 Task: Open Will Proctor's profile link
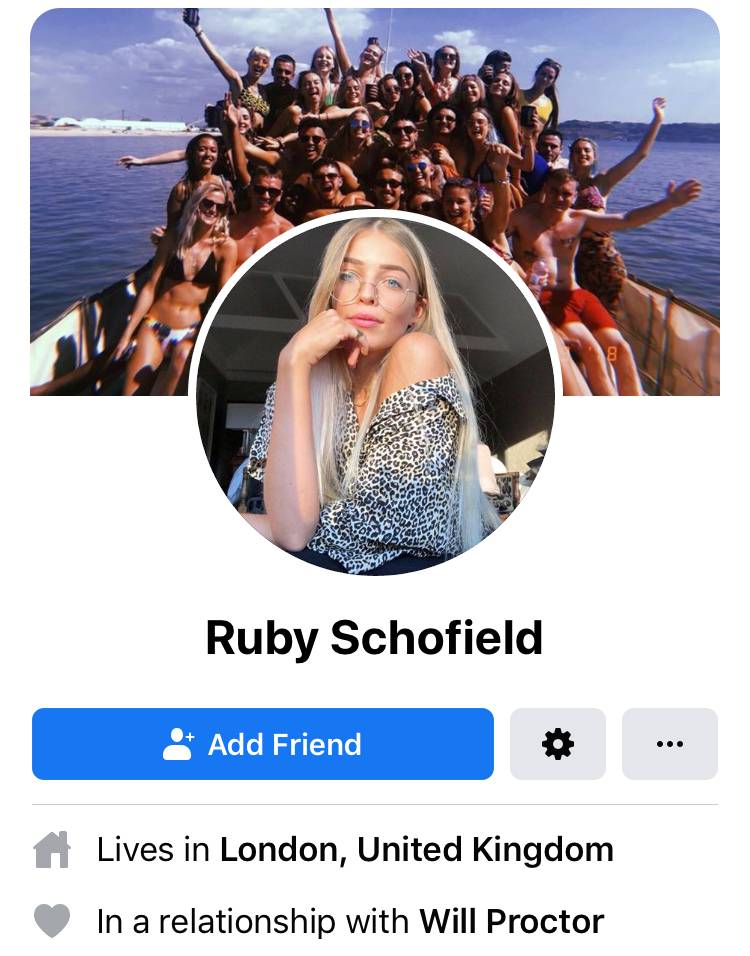512,921
